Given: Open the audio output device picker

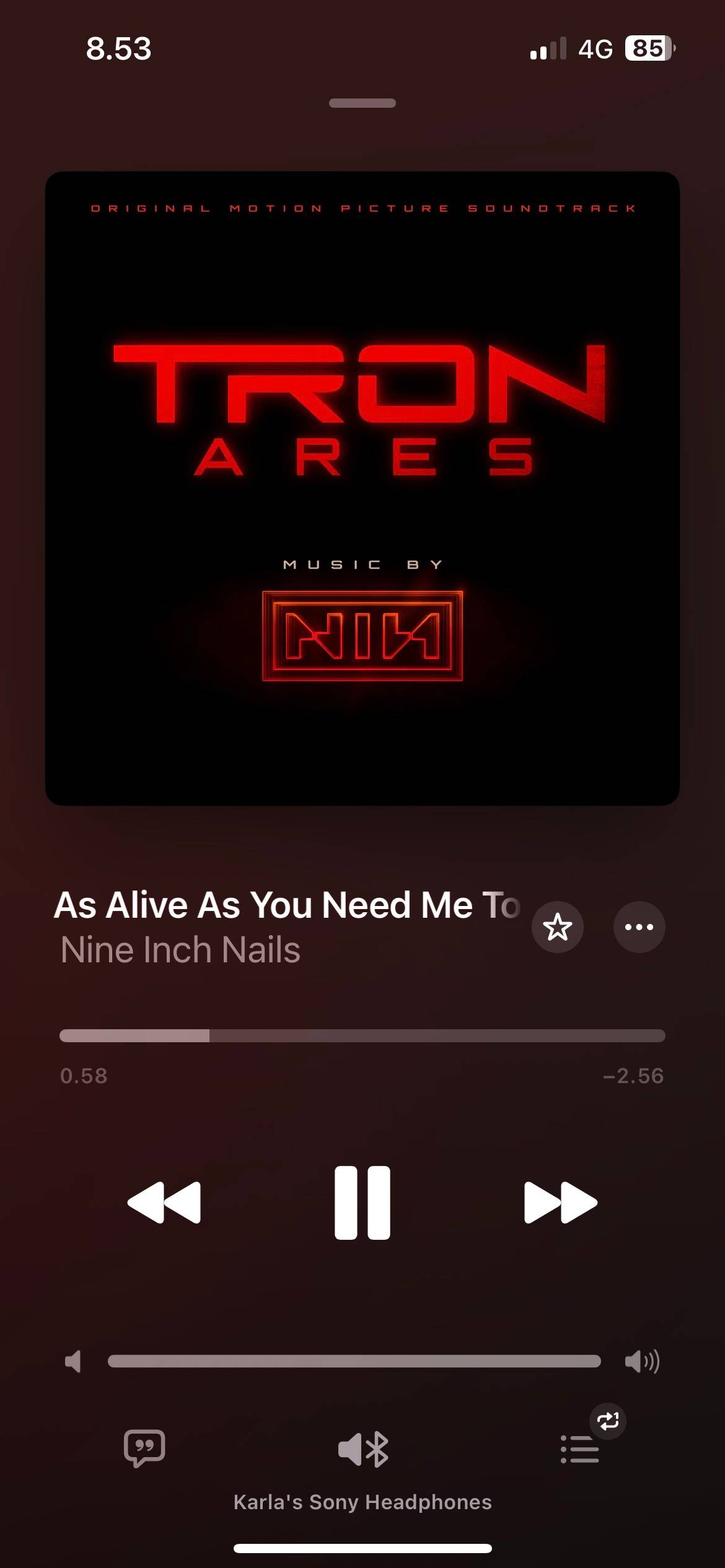Looking at the screenshot, I should click(x=362, y=1450).
